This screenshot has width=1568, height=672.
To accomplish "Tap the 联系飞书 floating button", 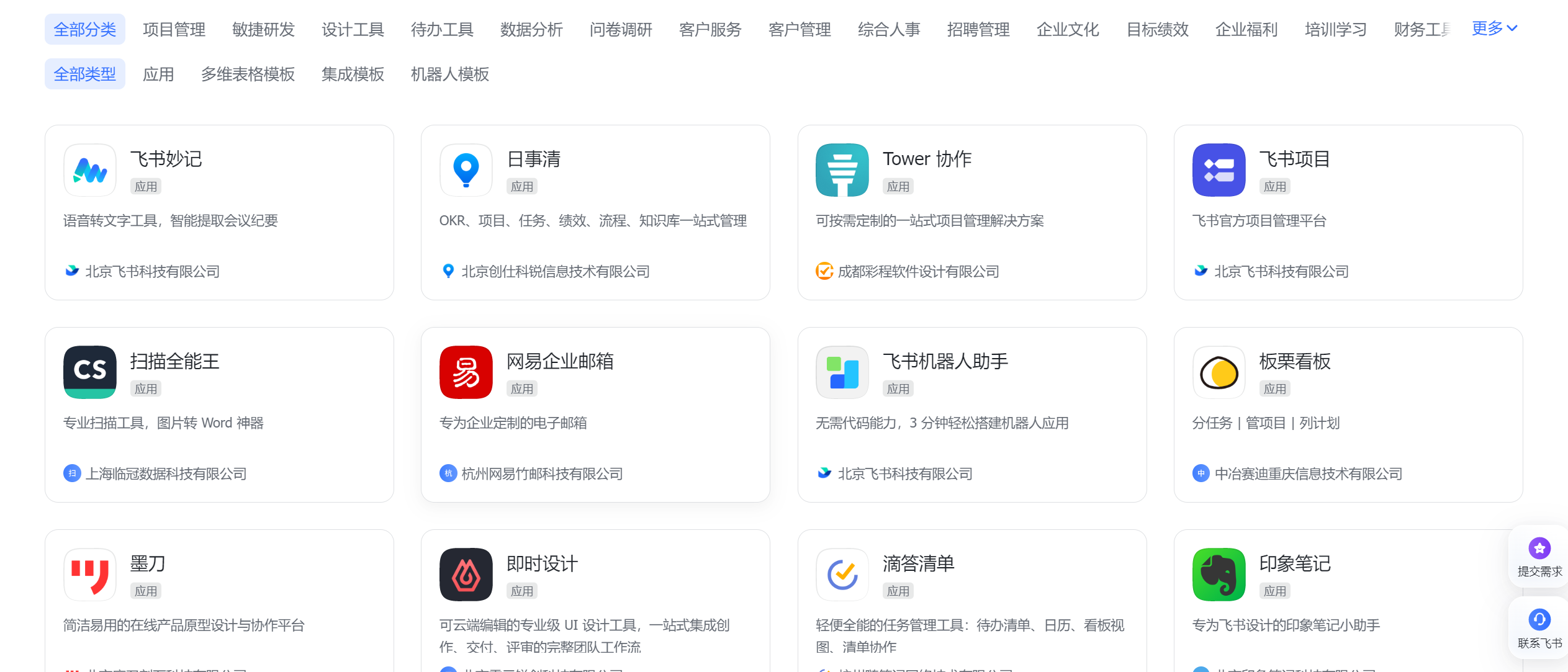I will 1539,628.
